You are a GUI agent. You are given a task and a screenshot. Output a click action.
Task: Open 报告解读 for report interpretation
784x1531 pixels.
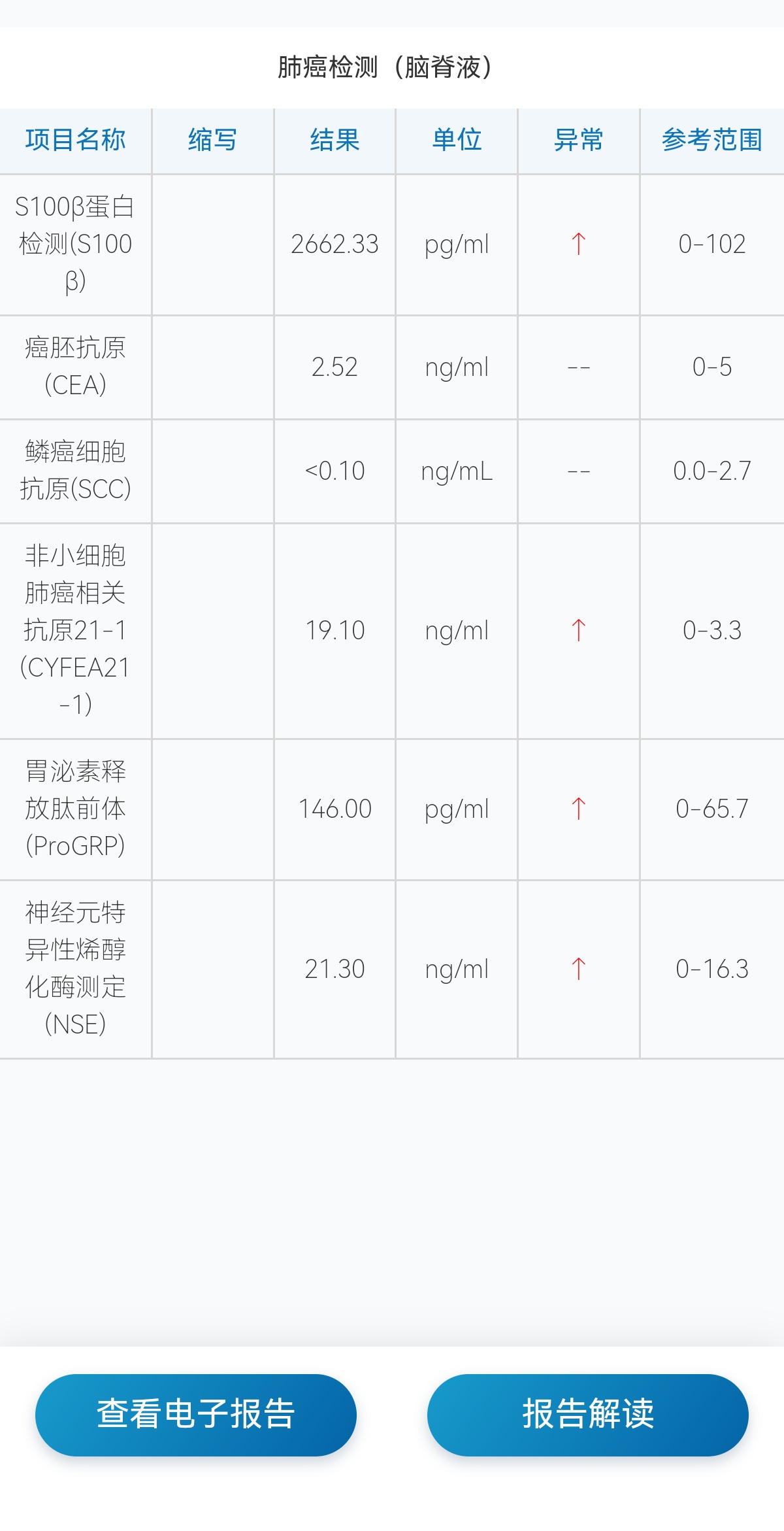588,1415
